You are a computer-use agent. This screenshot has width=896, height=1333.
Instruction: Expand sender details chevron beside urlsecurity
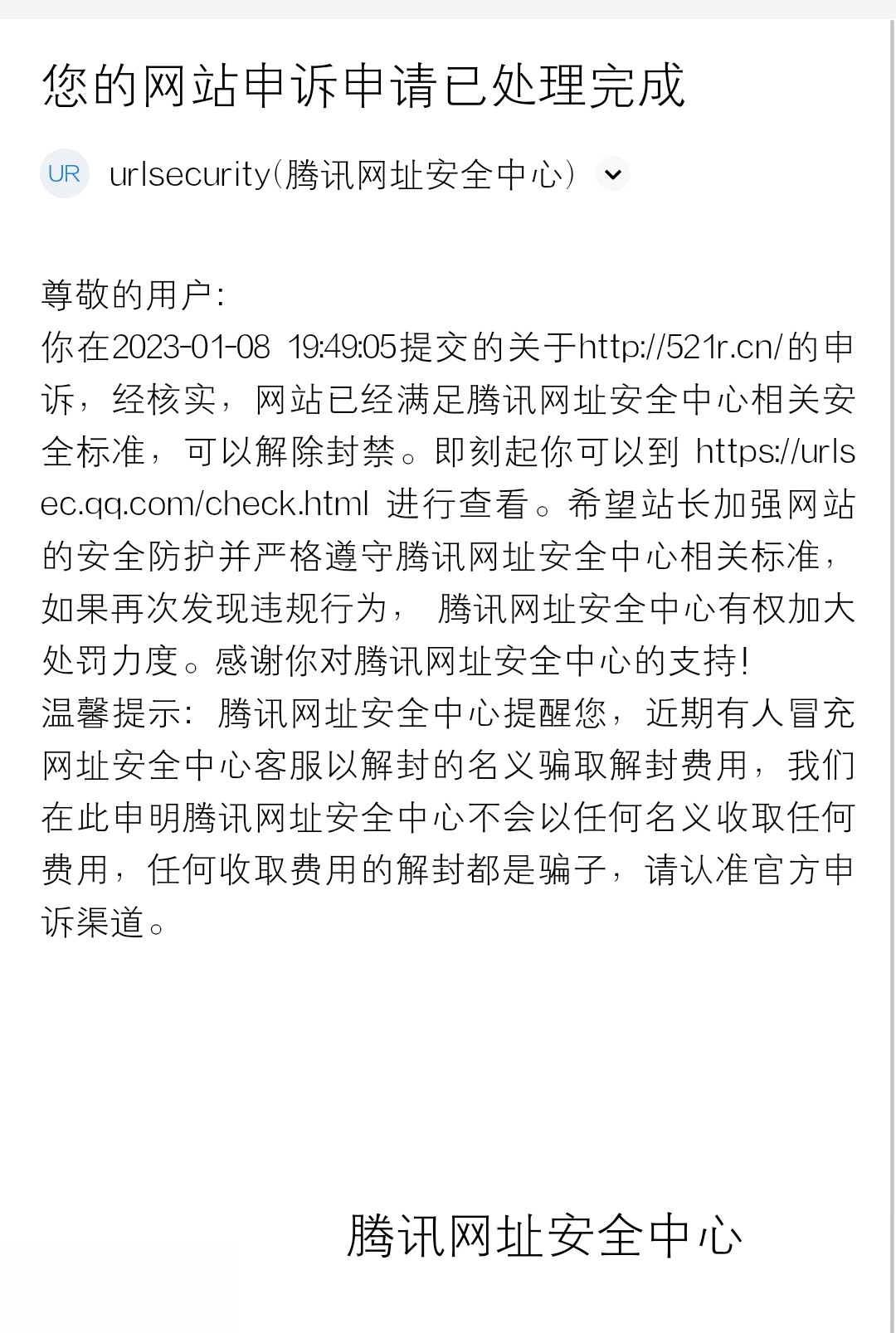(613, 174)
